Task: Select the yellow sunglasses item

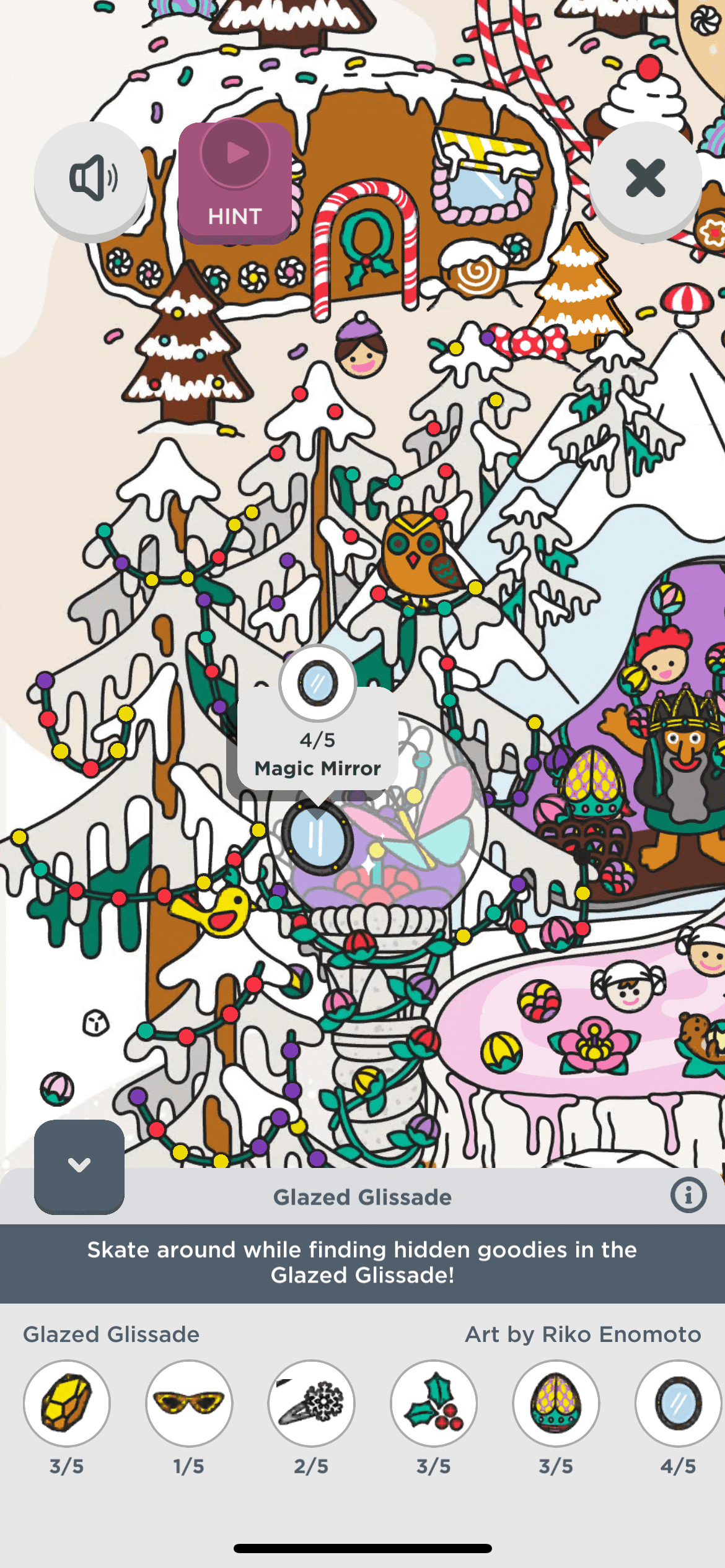Action: coord(189,1403)
